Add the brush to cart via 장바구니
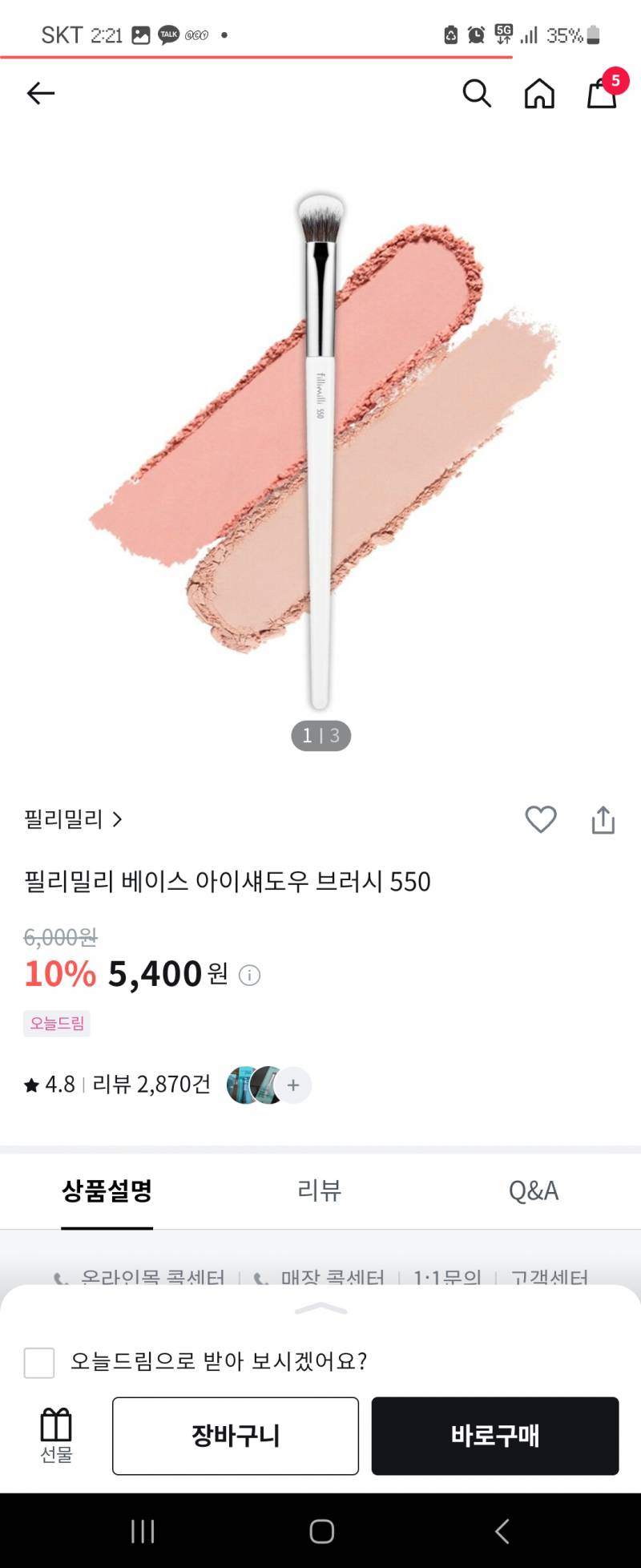 (x=235, y=1435)
